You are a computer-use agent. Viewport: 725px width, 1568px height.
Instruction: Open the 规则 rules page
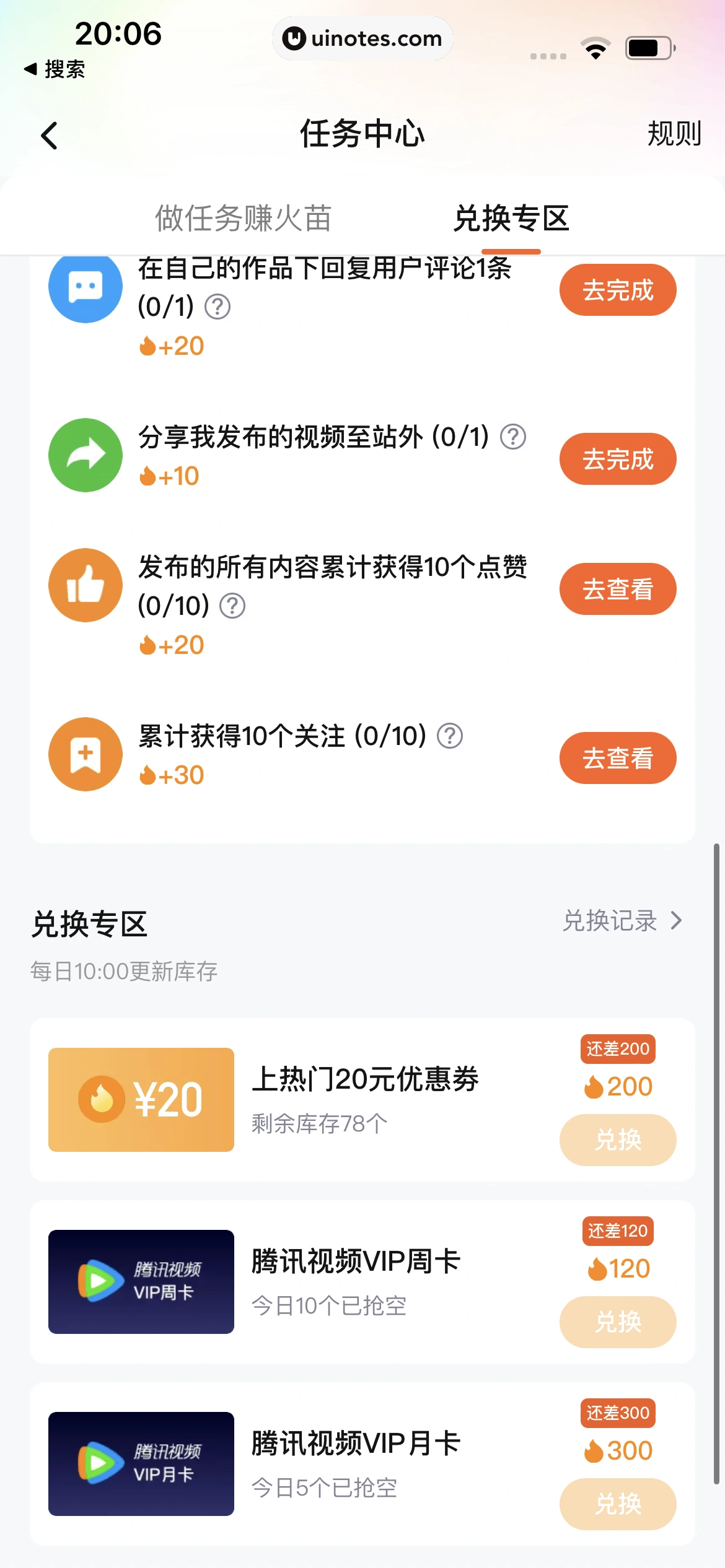pyautogui.click(x=674, y=134)
